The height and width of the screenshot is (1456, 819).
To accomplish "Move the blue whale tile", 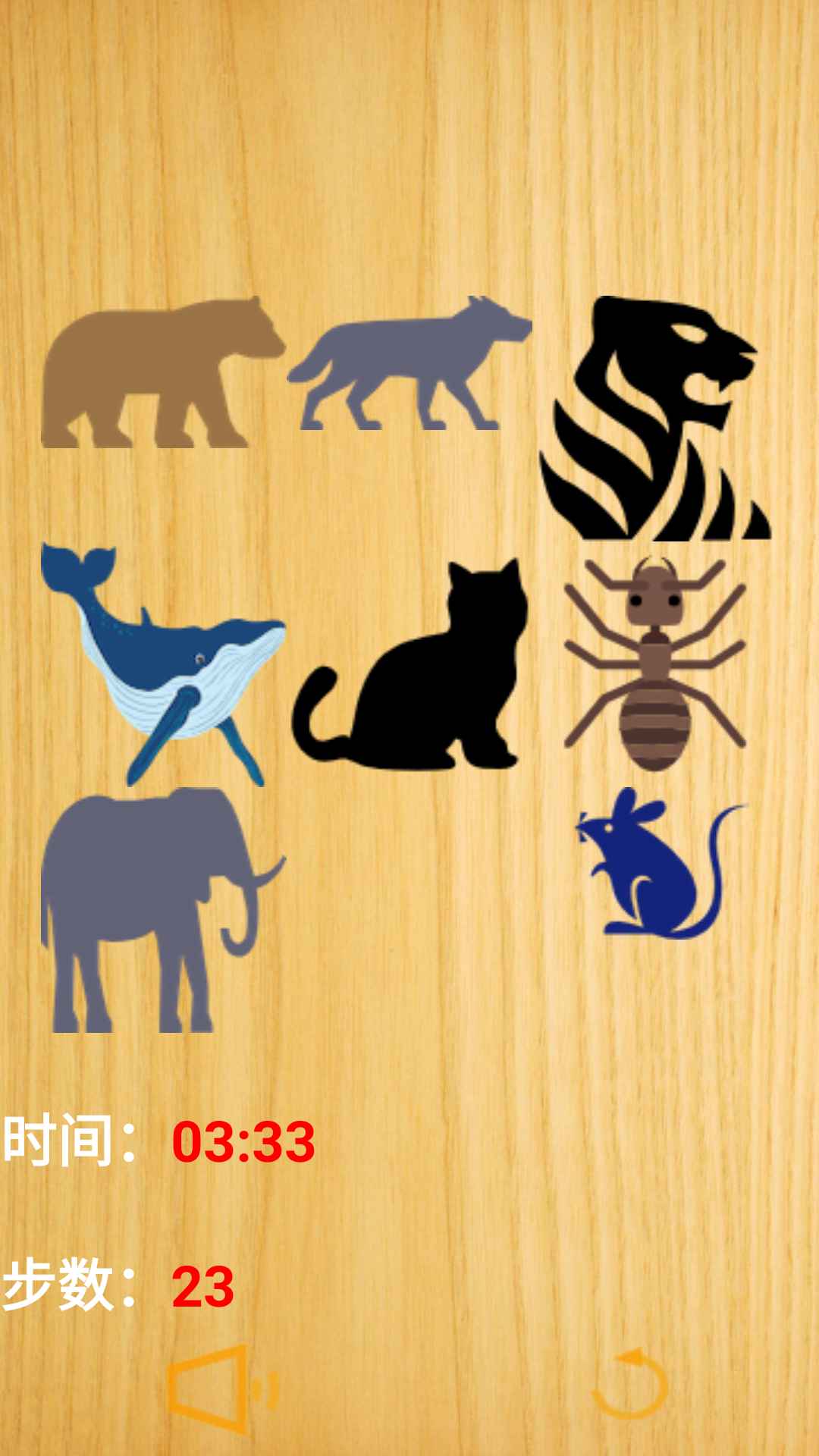I will (162, 664).
